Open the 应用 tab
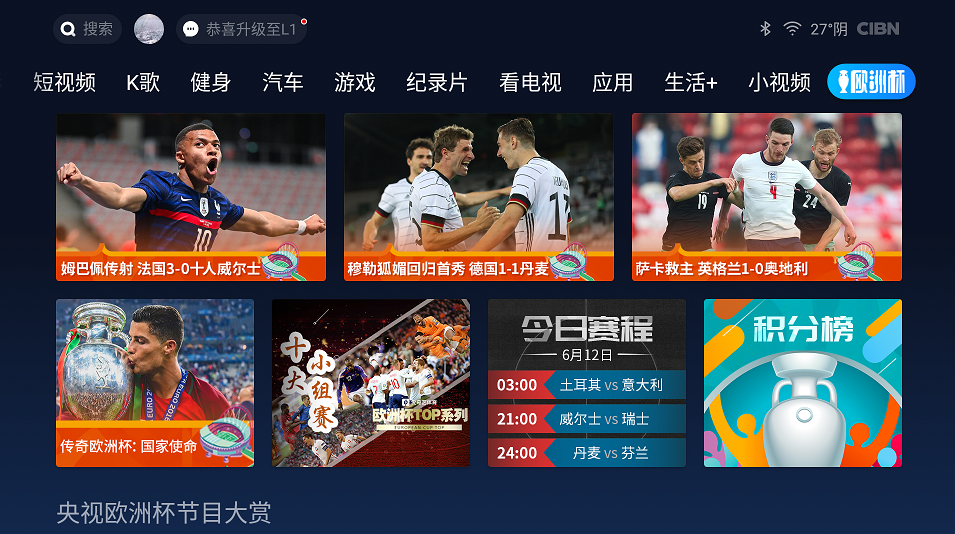The width and height of the screenshot is (955, 534). 612,82
